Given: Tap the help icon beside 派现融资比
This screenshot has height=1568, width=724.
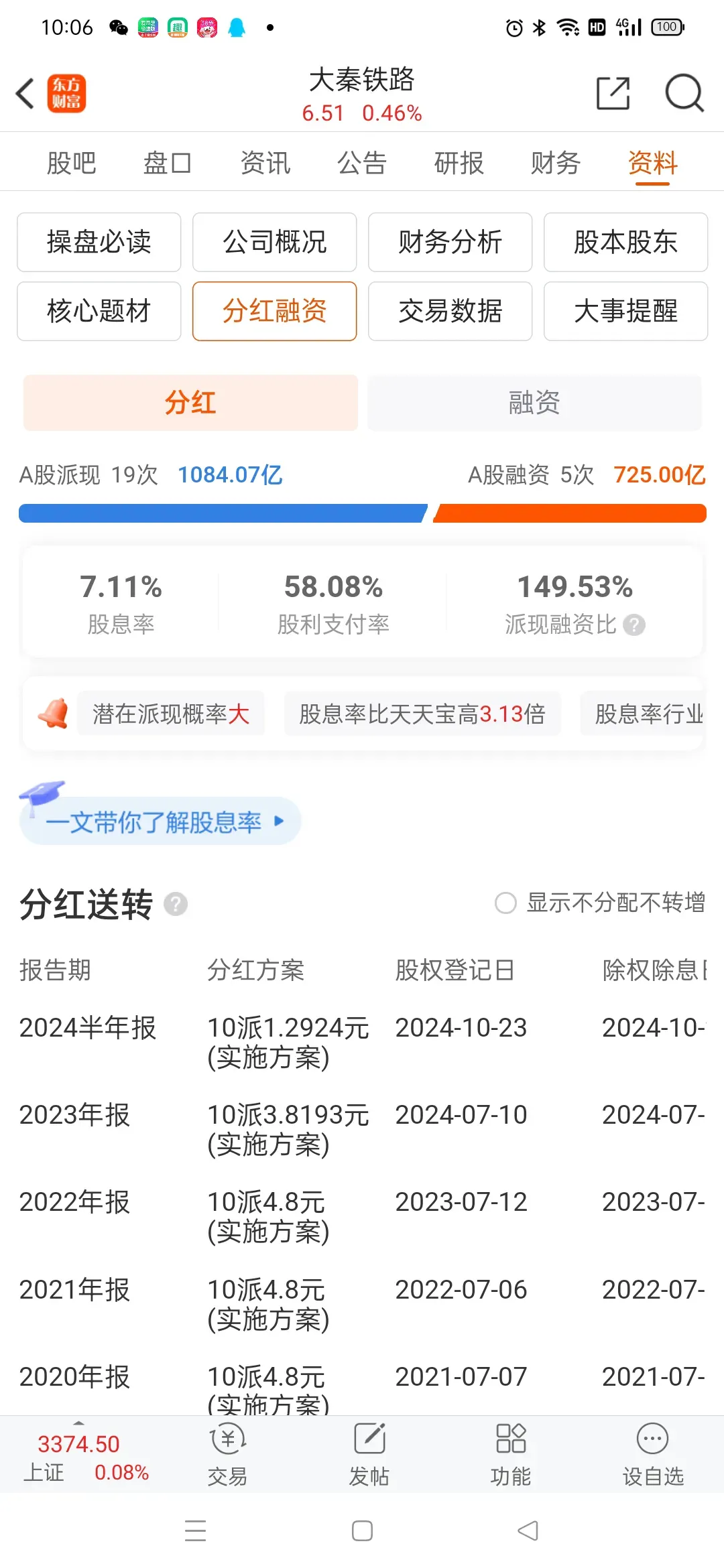Looking at the screenshot, I should (x=634, y=625).
